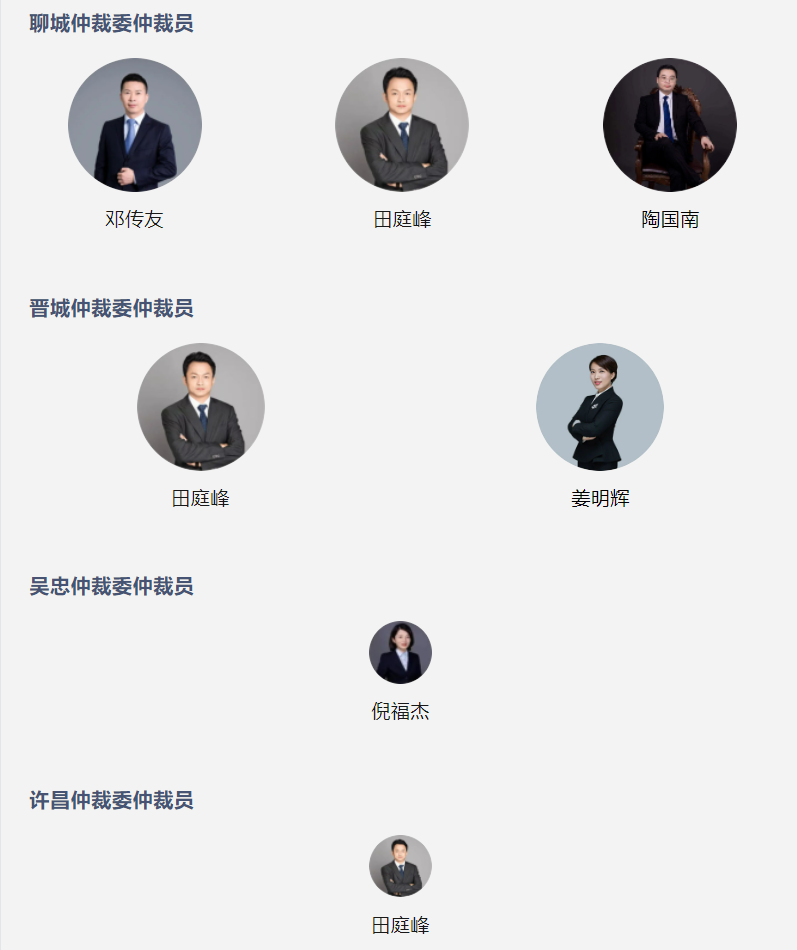Open 田庭峰's profile in the 许昌仲裁委 section
This screenshot has height=950, width=797.
coord(400,866)
